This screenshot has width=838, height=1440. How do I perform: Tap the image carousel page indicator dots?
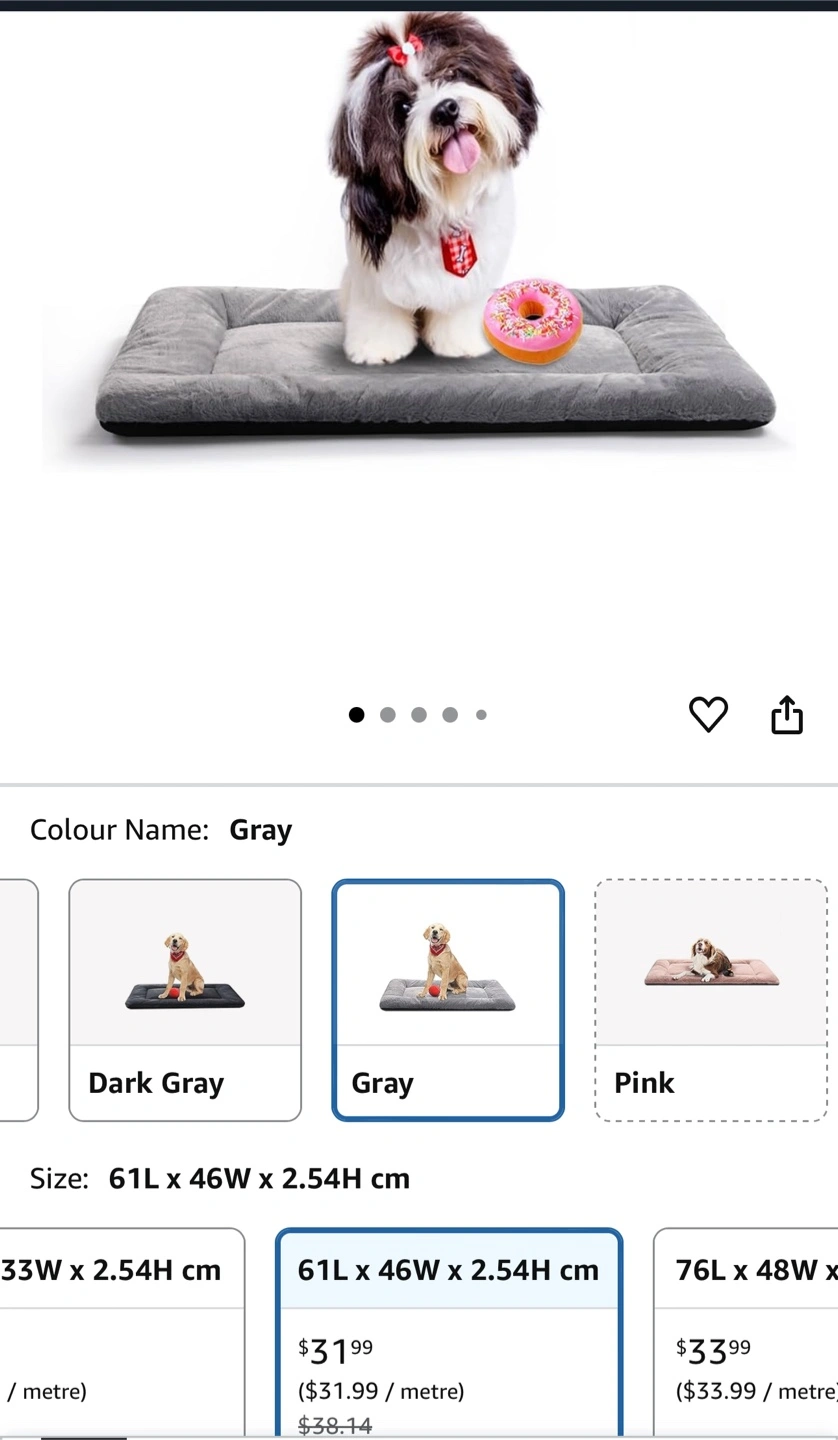point(418,714)
